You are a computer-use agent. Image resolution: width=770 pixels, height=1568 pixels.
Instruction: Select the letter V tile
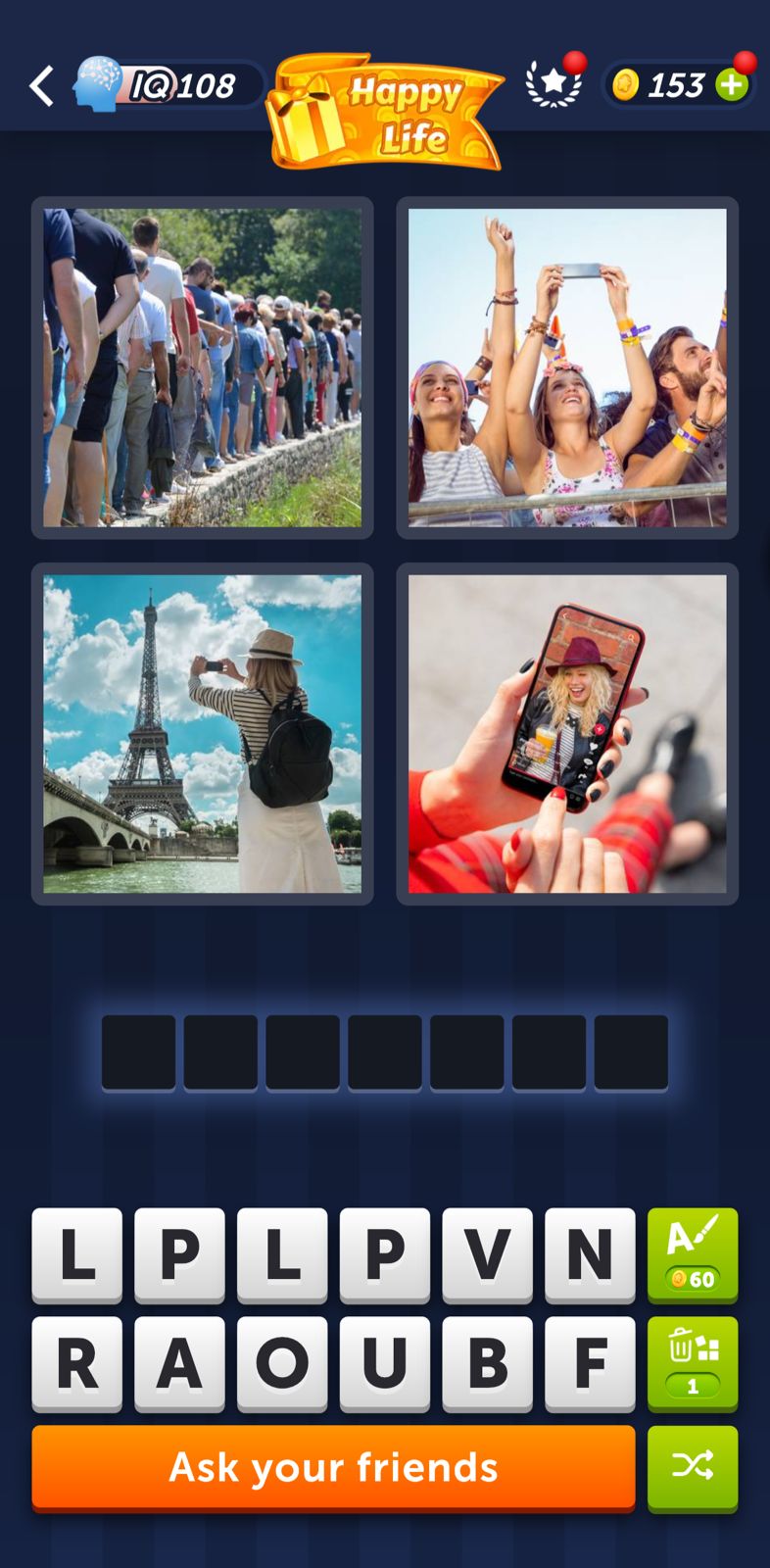pos(487,1254)
